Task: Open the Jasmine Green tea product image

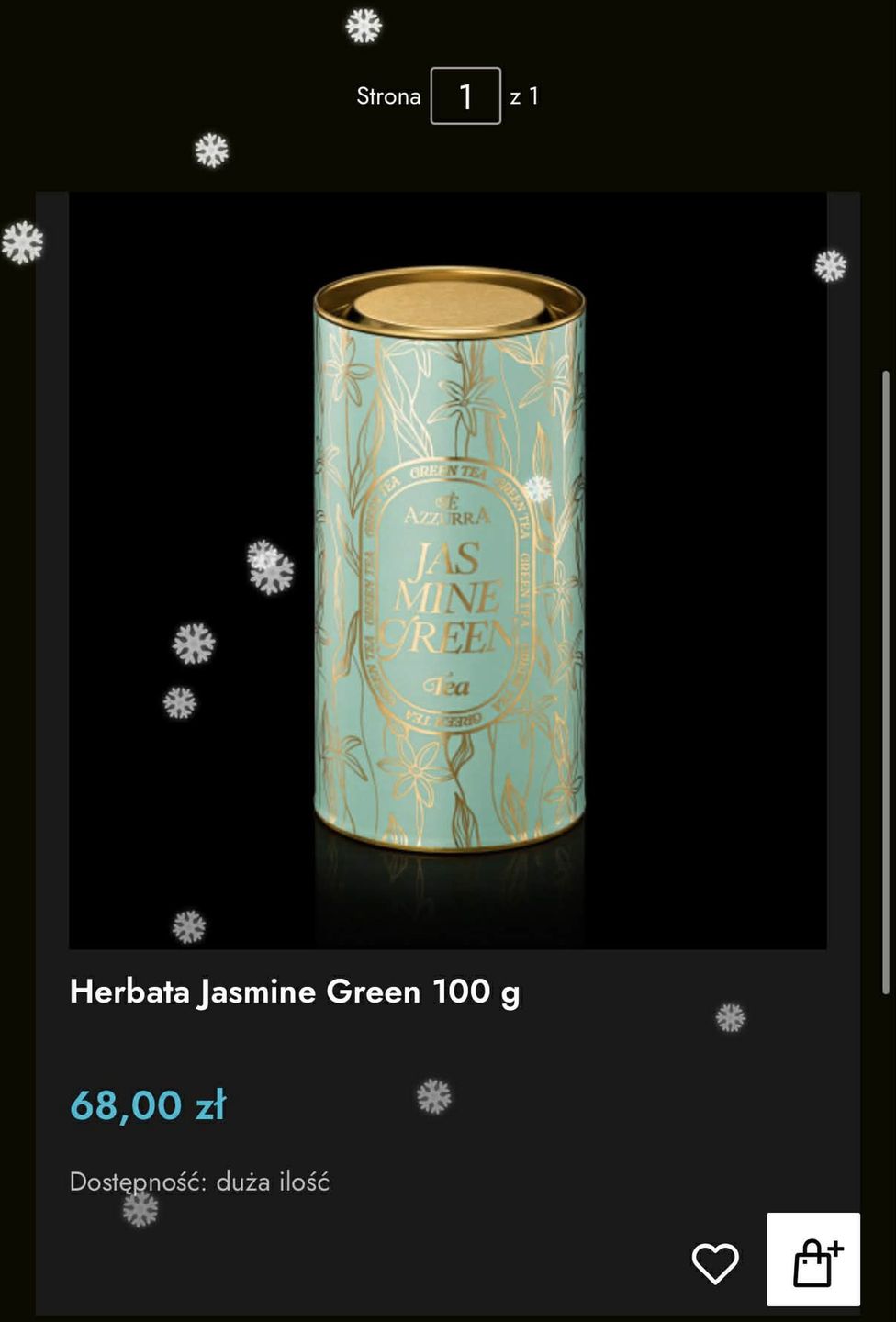Action: click(448, 569)
